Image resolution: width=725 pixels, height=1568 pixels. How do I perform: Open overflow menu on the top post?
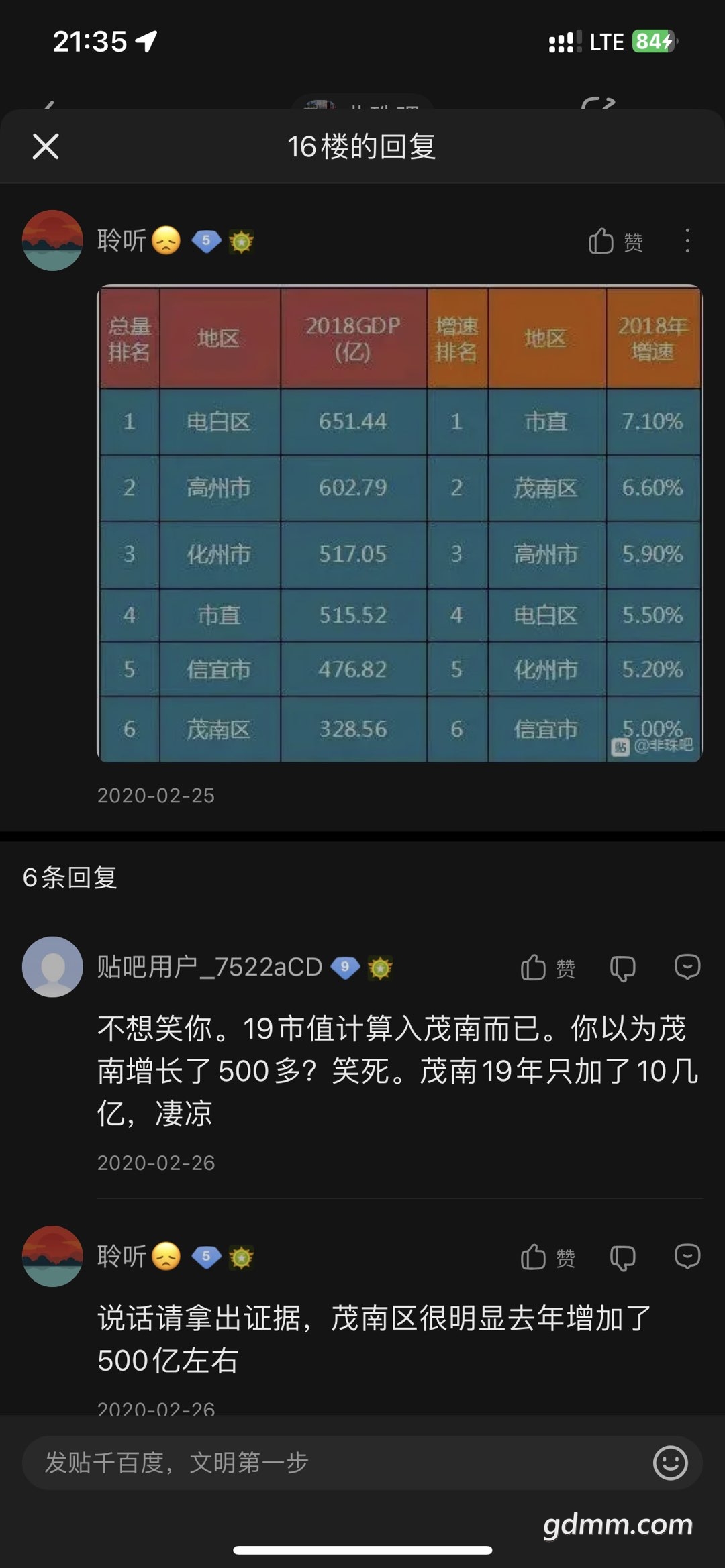click(687, 241)
